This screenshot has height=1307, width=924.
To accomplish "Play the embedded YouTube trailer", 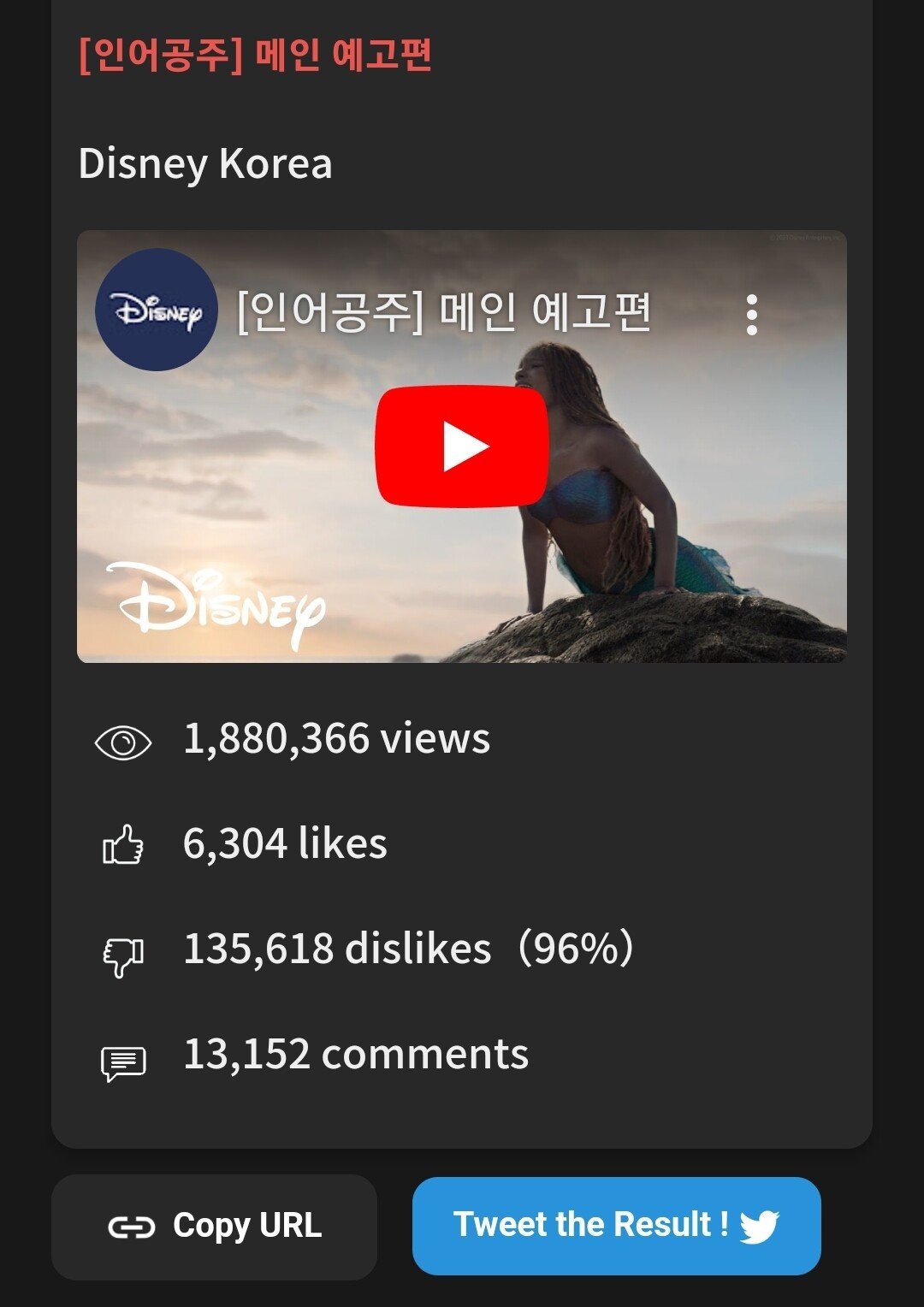I will [462, 447].
